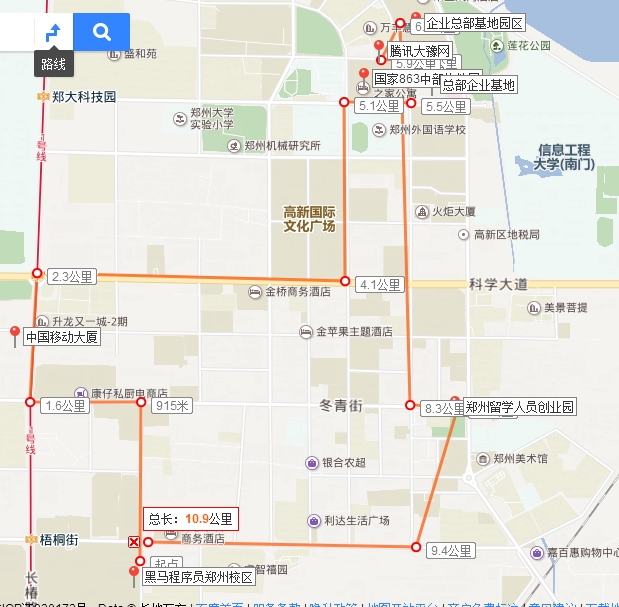Viewport: 619px width, 607px height.
Task: Open the 国家863中部软件园 pin
Action: click(363, 74)
